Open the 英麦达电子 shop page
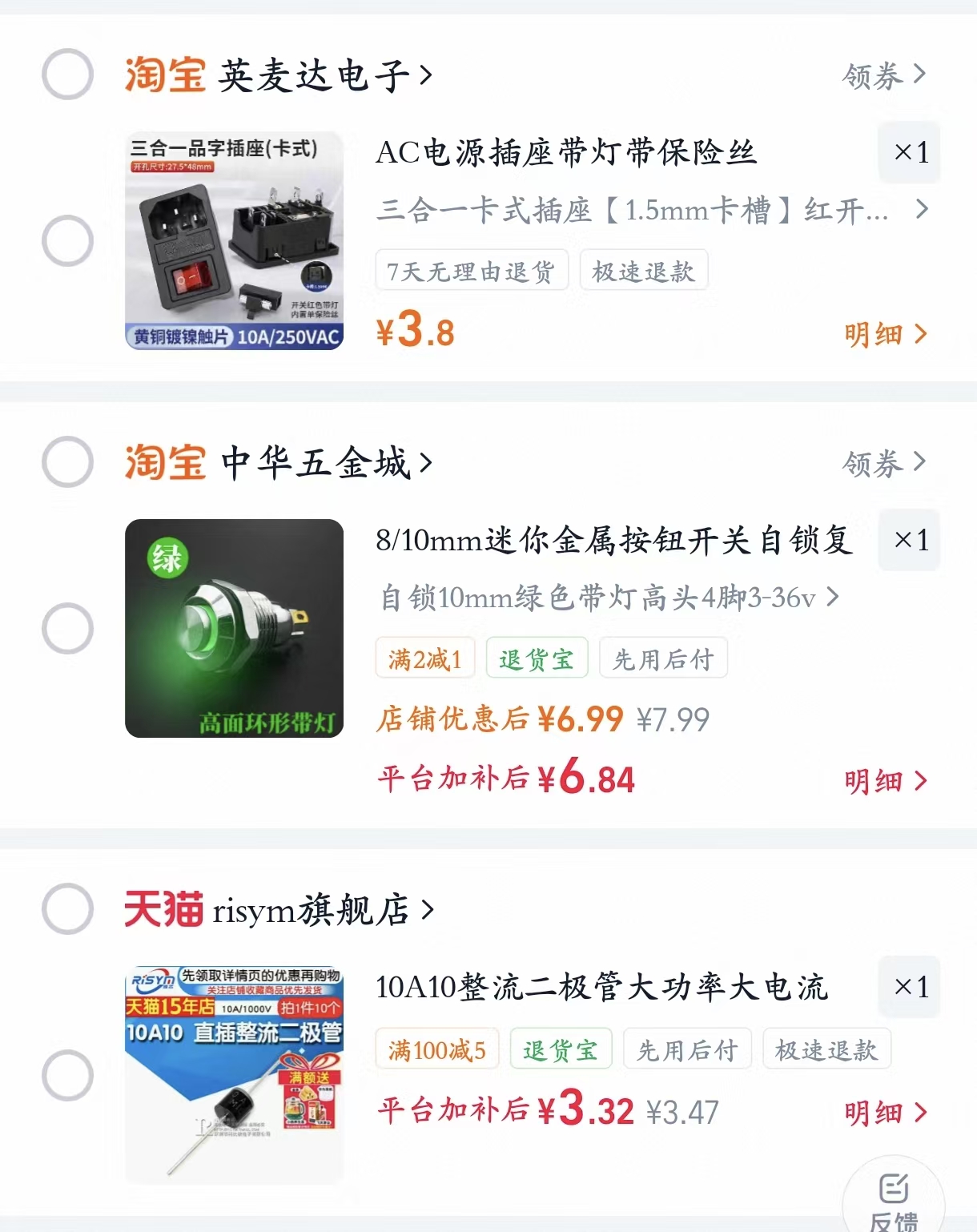 [x=324, y=76]
